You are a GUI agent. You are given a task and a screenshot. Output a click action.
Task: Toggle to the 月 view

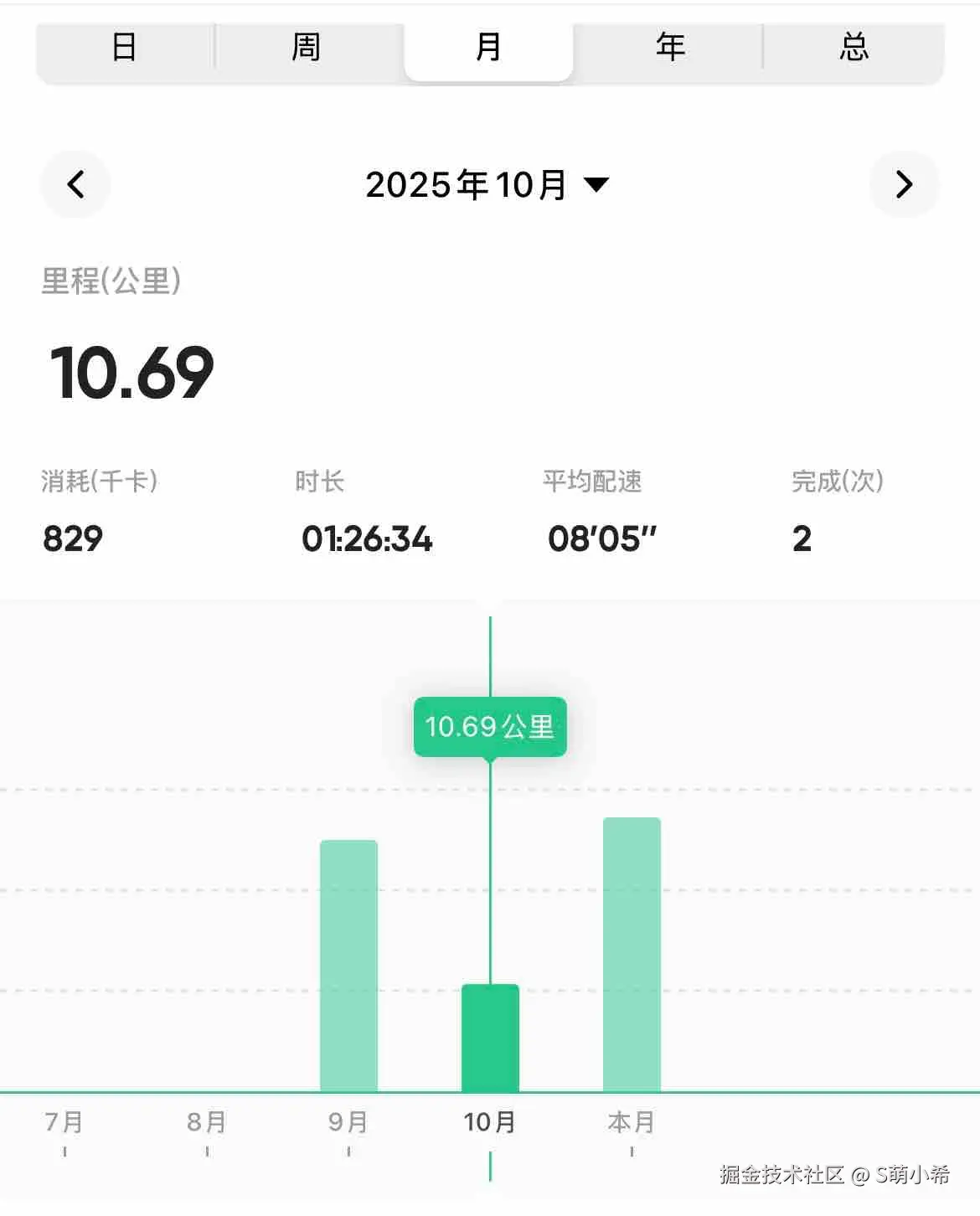[x=489, y=48]
